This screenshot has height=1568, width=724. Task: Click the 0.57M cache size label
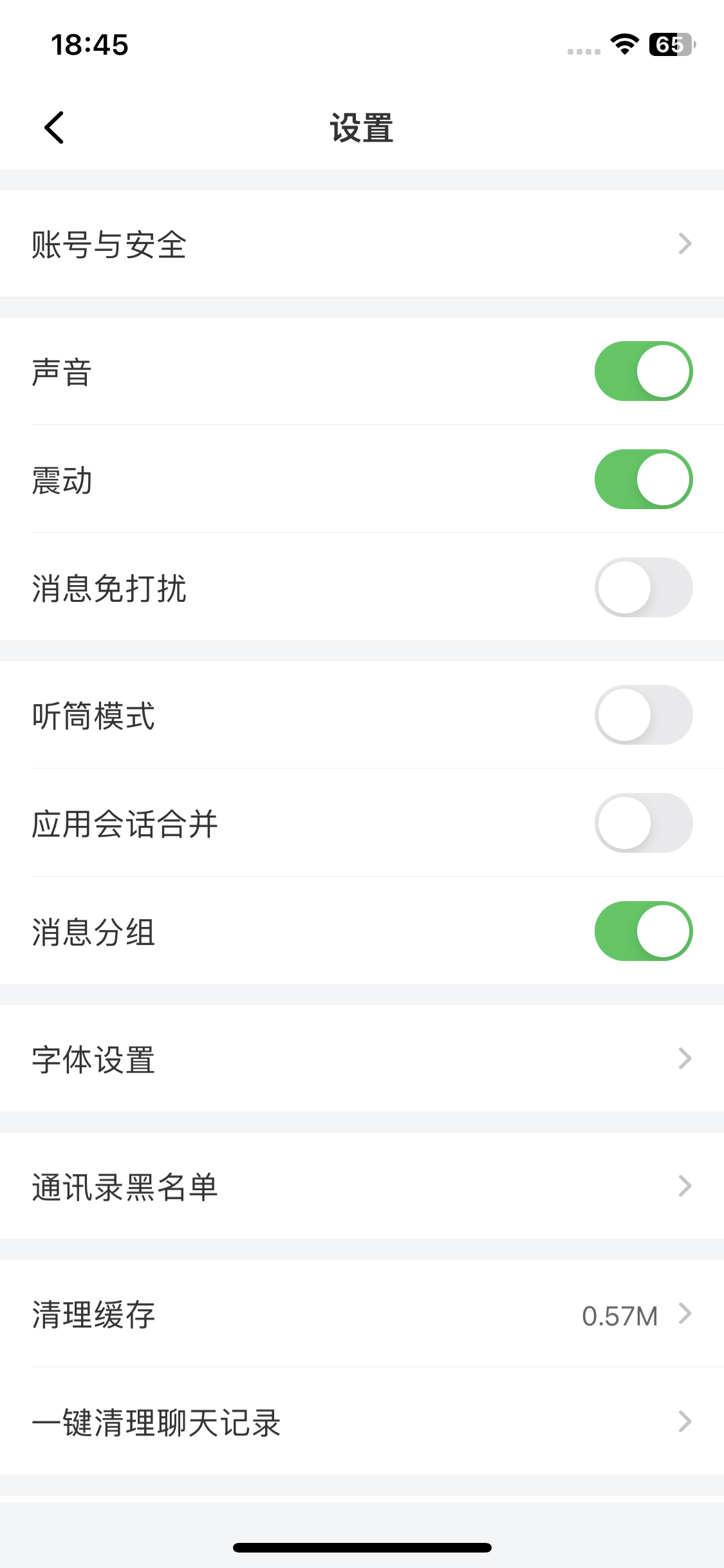[619, 1315]
